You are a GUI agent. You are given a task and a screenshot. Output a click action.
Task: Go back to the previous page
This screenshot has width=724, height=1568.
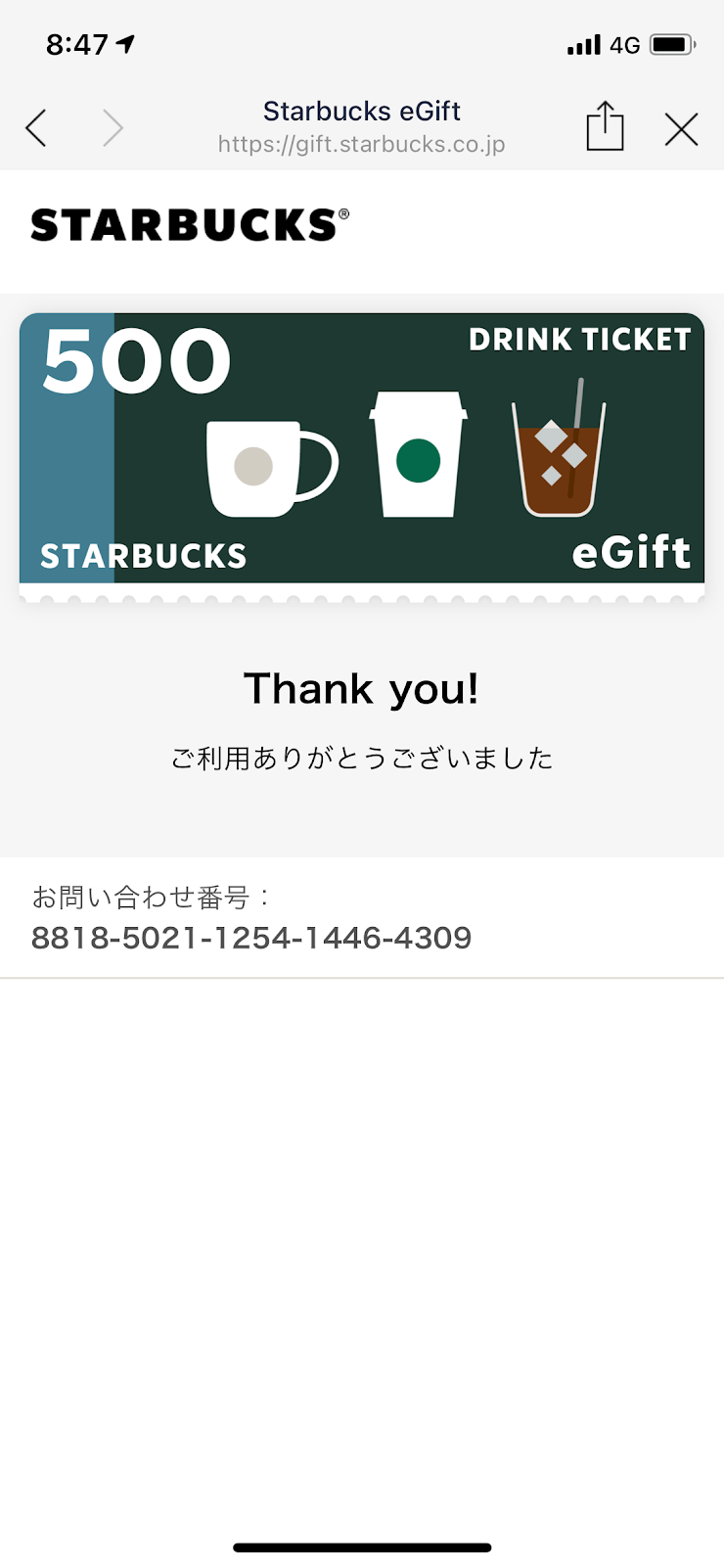(36, 128)
